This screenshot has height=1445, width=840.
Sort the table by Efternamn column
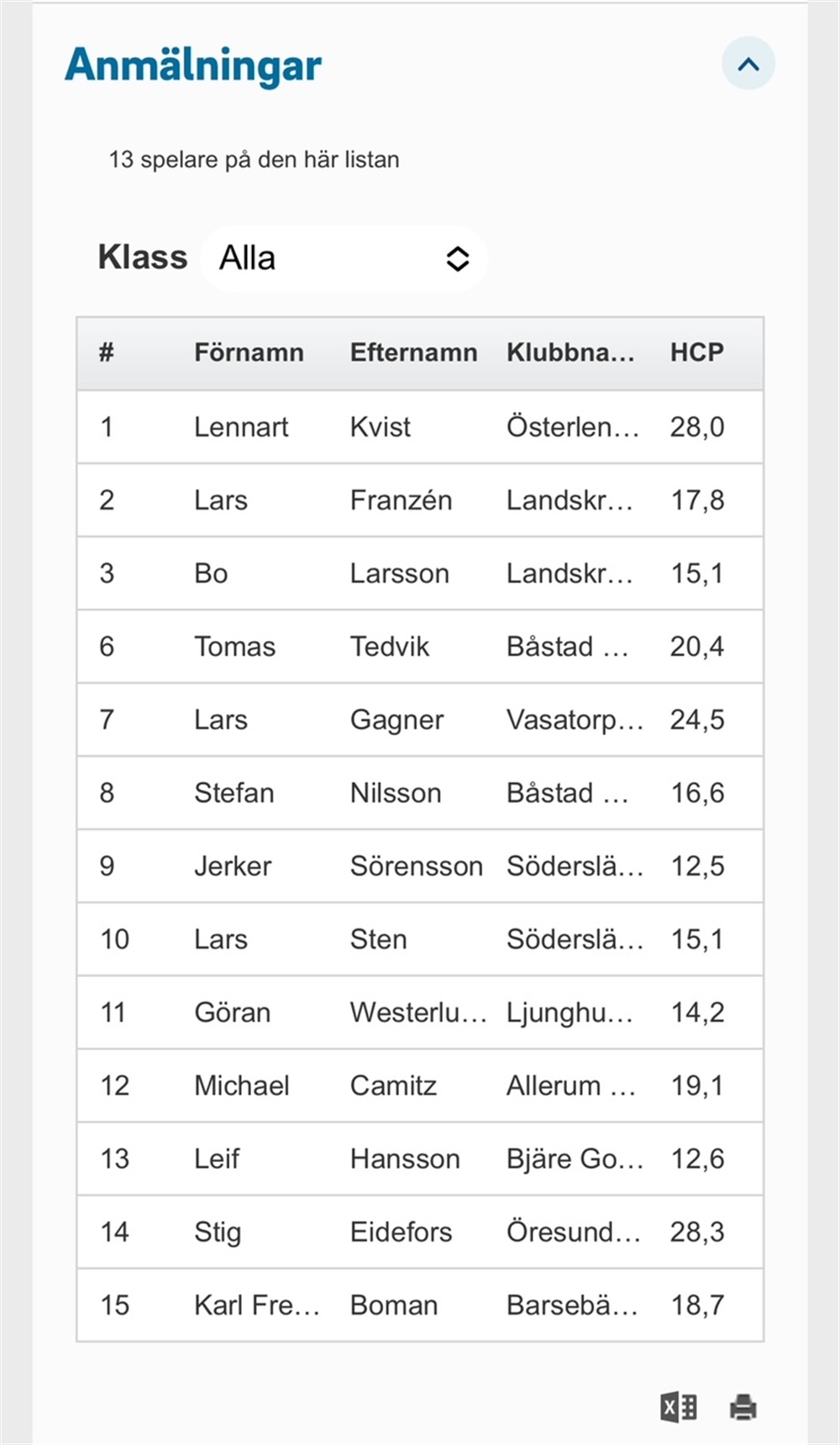click(x=413, y=352)
